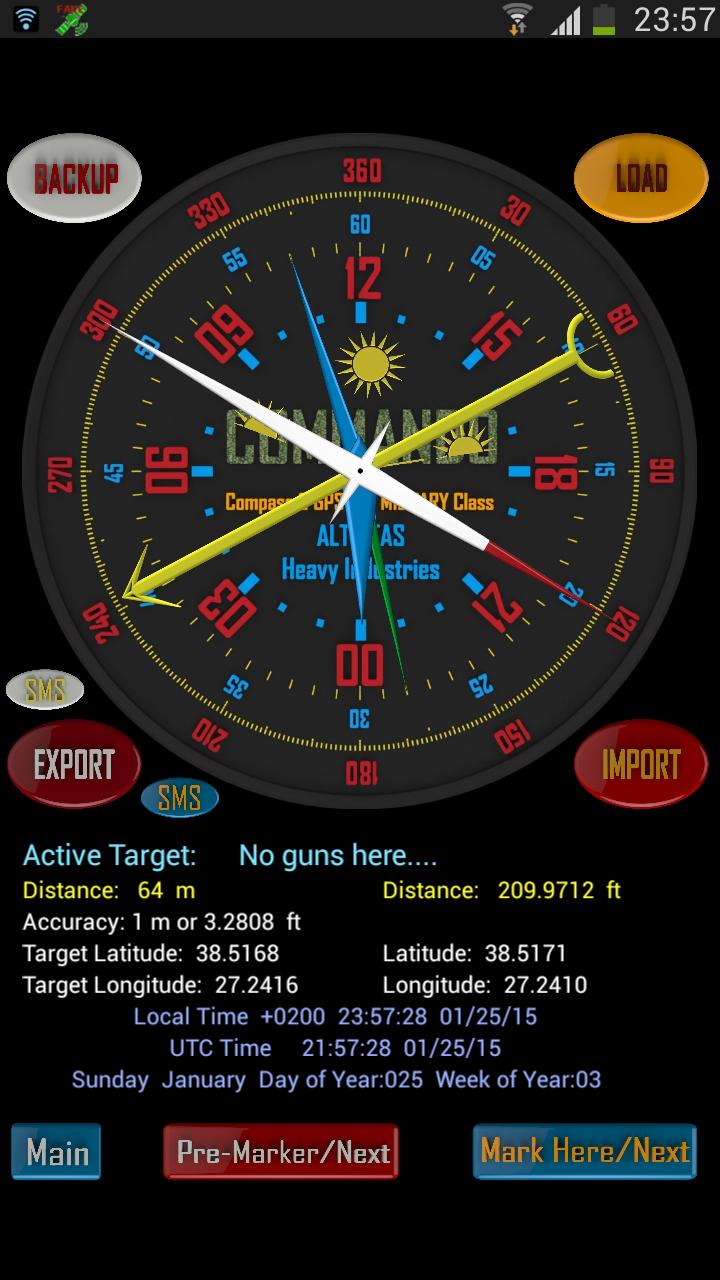Open the BACKUP function
Screen dimensions: 720x1280
[73, 177]
